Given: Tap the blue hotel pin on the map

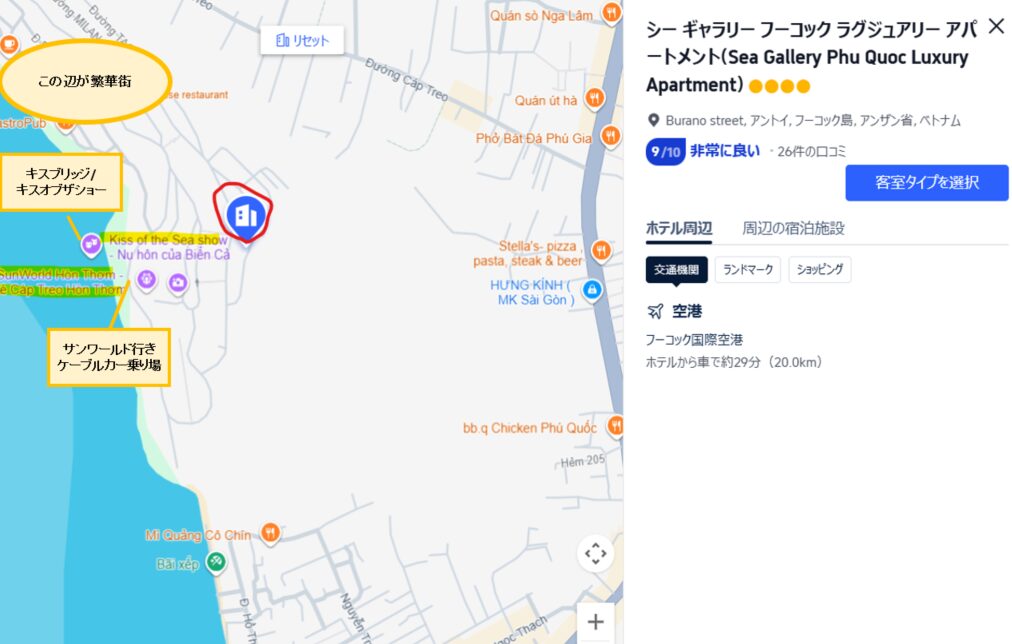Looking at the screenshot, I should (244, 214).
